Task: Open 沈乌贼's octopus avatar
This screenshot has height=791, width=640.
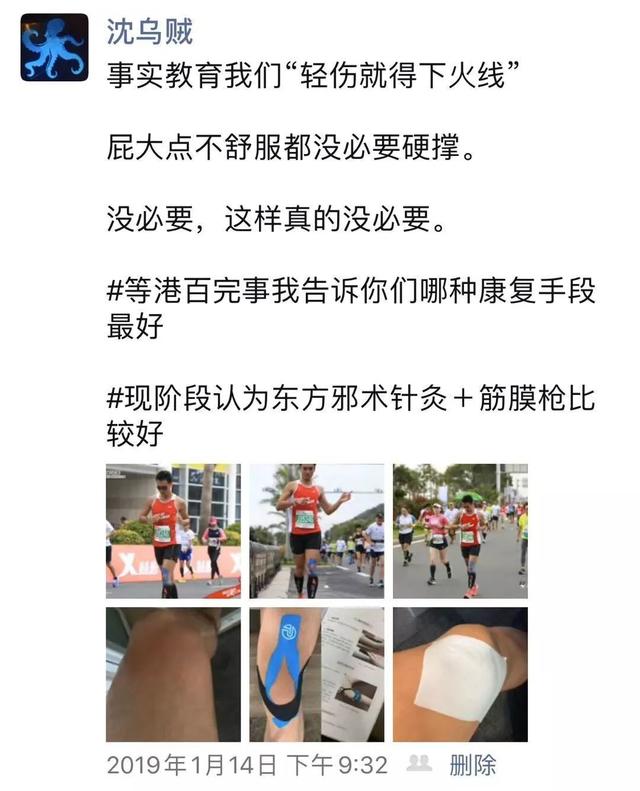Action: coord(54,47)
